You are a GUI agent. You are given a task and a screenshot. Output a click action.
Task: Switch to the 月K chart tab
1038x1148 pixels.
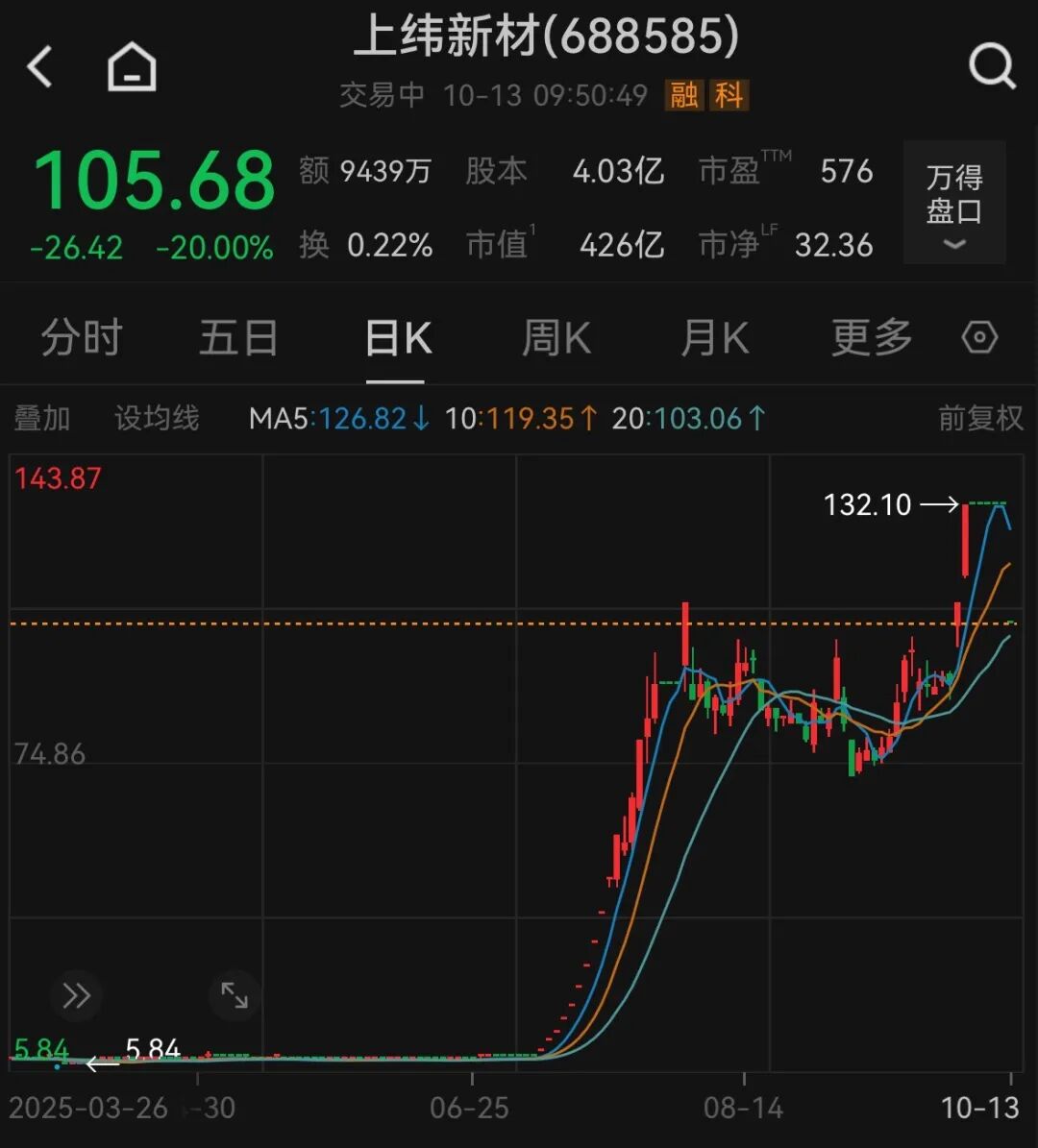click(x=714, y=338)
